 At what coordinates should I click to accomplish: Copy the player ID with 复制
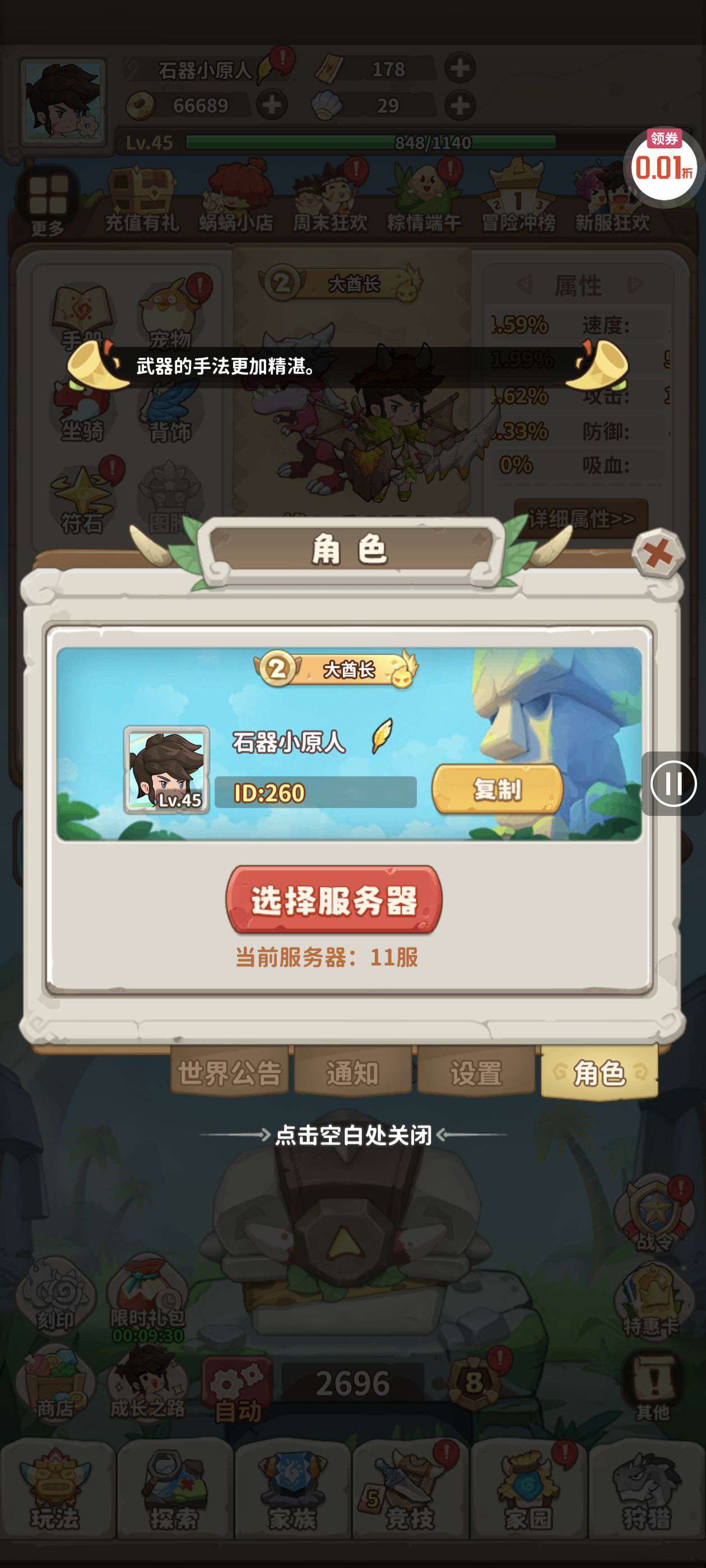[x=497, y=789]
